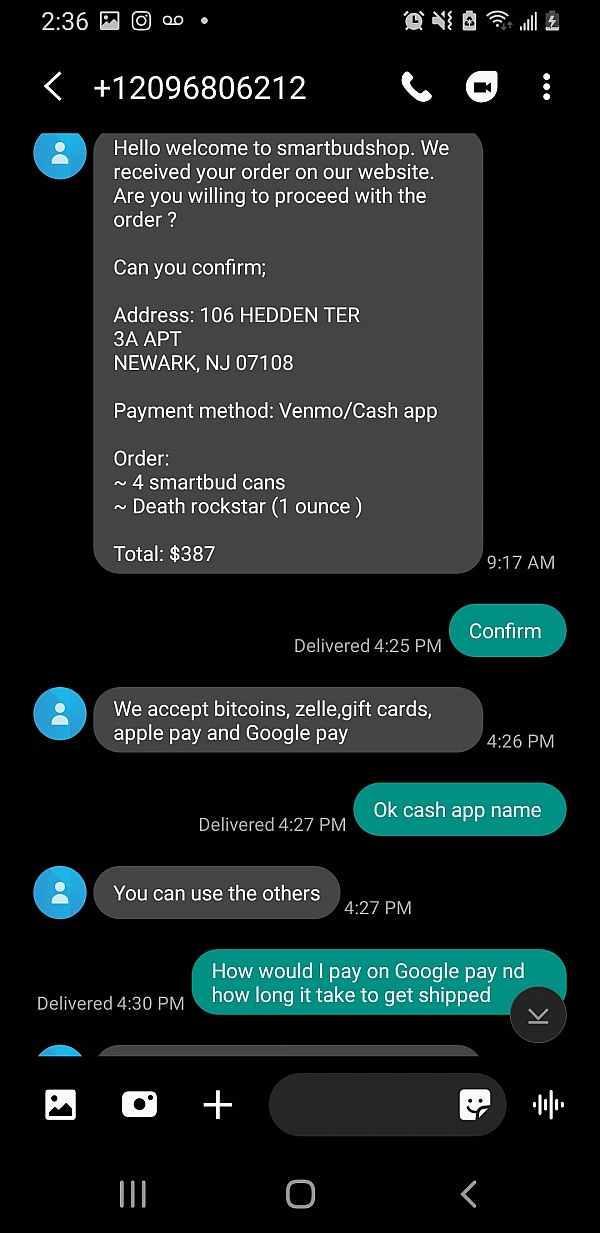
Task: Focus the message text field
Action: 360,1104
